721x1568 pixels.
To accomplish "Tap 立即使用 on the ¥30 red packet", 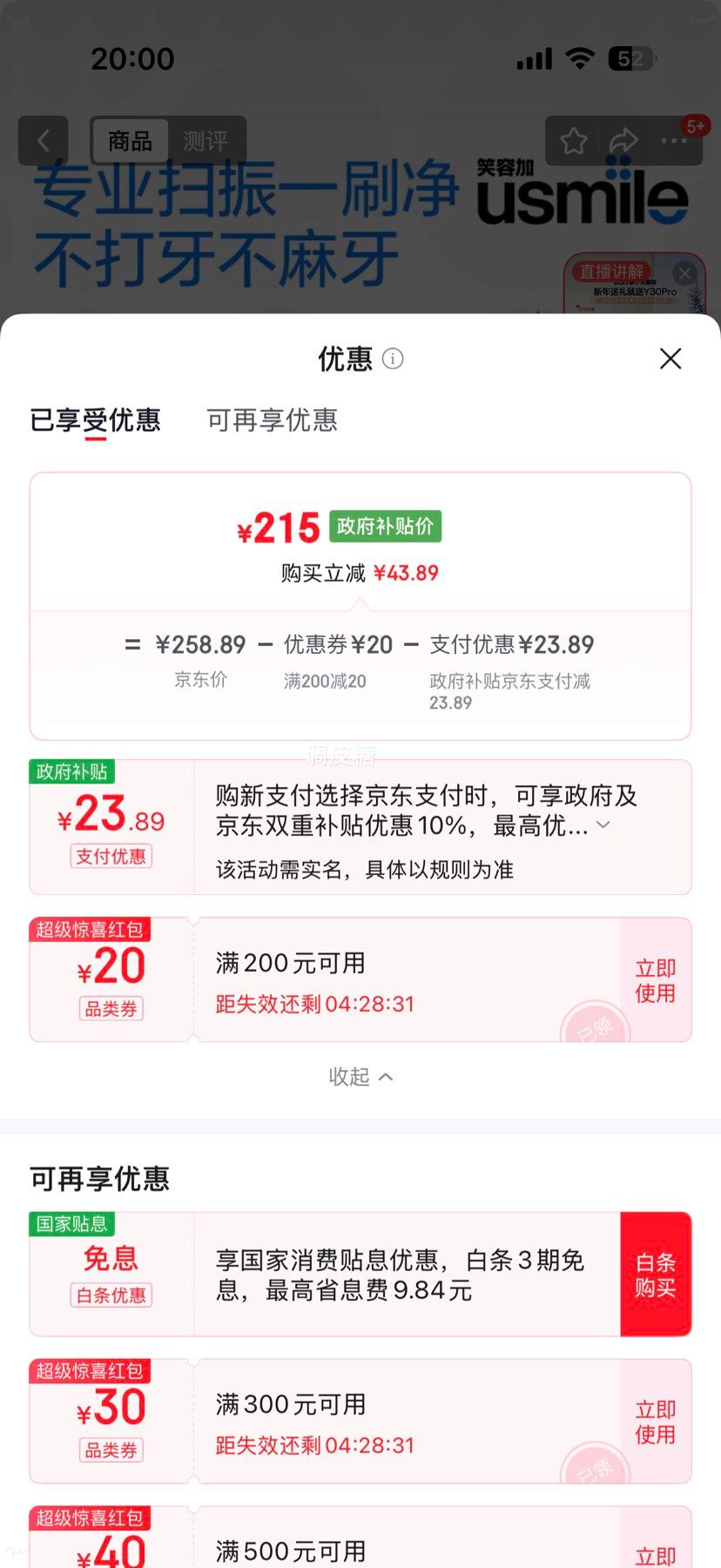I will tap(655, 1421).
